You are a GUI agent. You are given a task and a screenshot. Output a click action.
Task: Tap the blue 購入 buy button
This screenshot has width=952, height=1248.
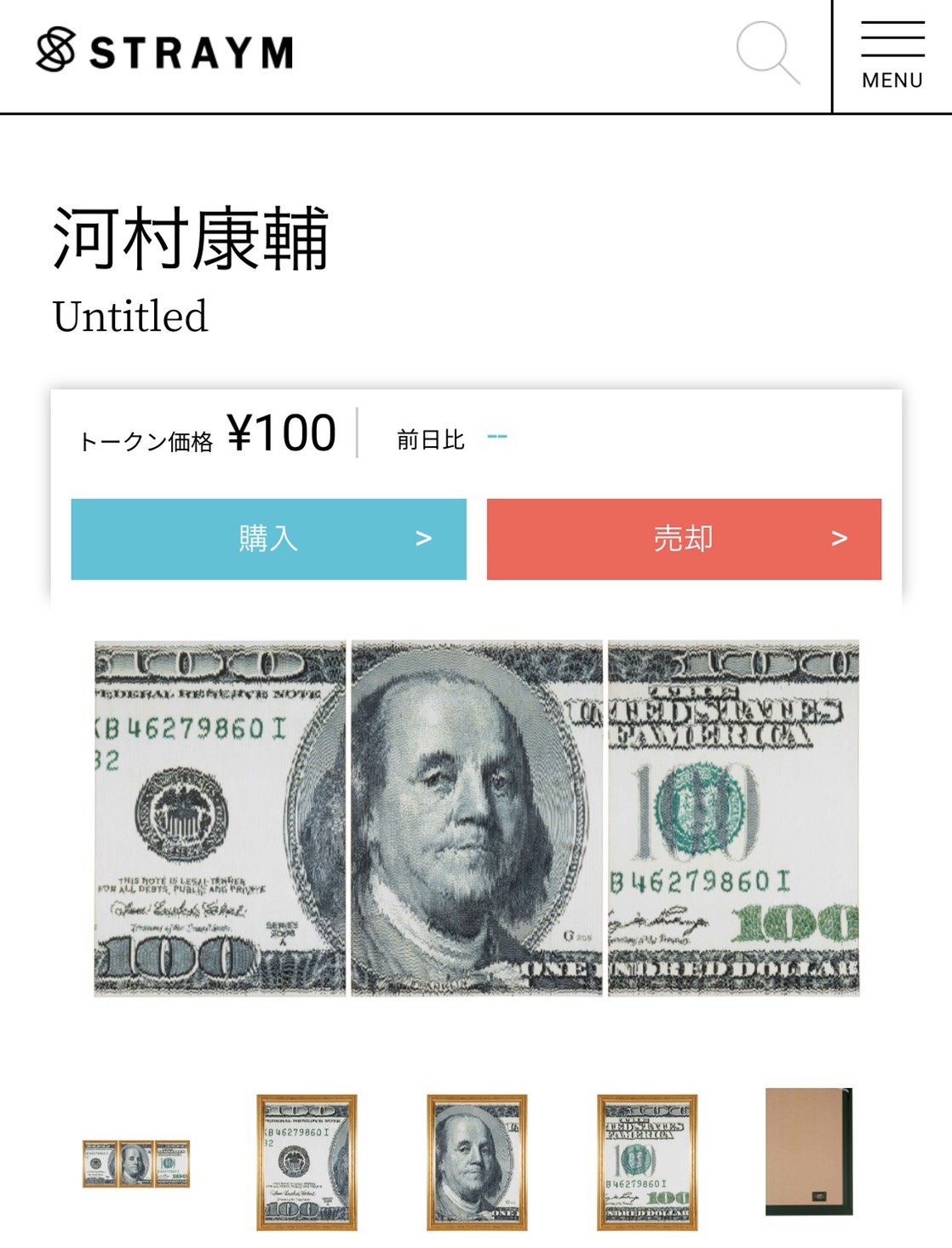(x=268, y=539)
